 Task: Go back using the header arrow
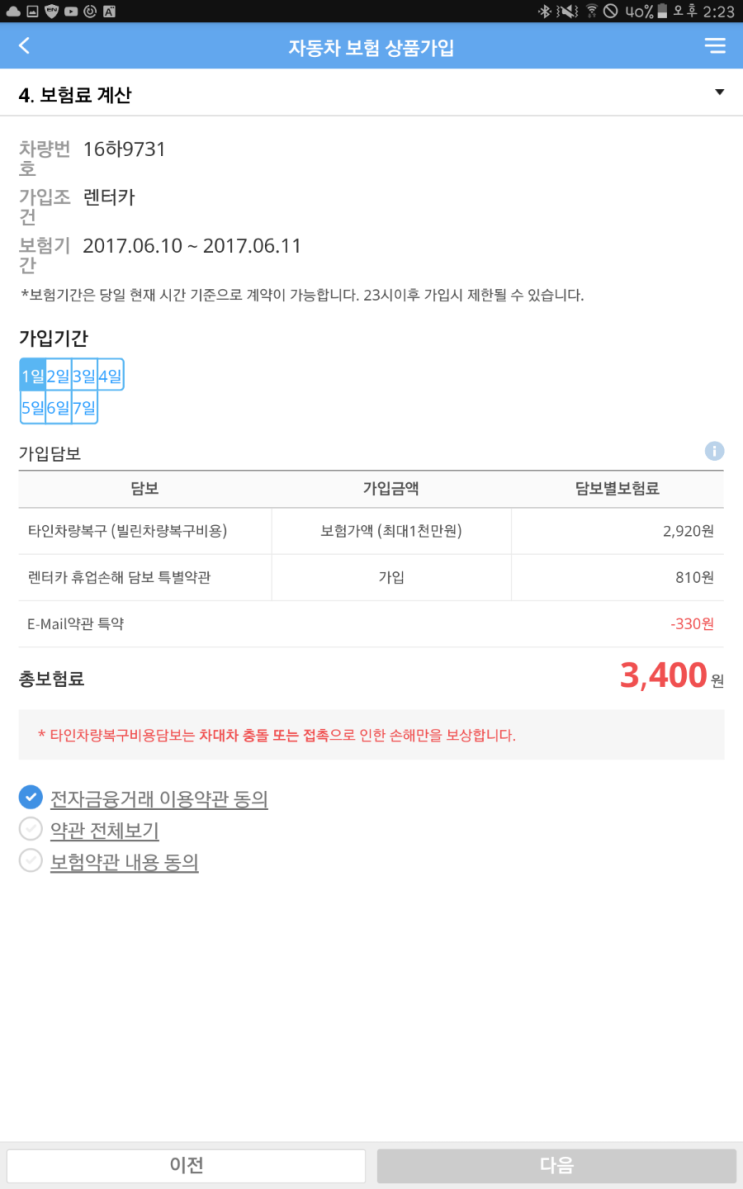pyautogui.click(x=24, y=46)
